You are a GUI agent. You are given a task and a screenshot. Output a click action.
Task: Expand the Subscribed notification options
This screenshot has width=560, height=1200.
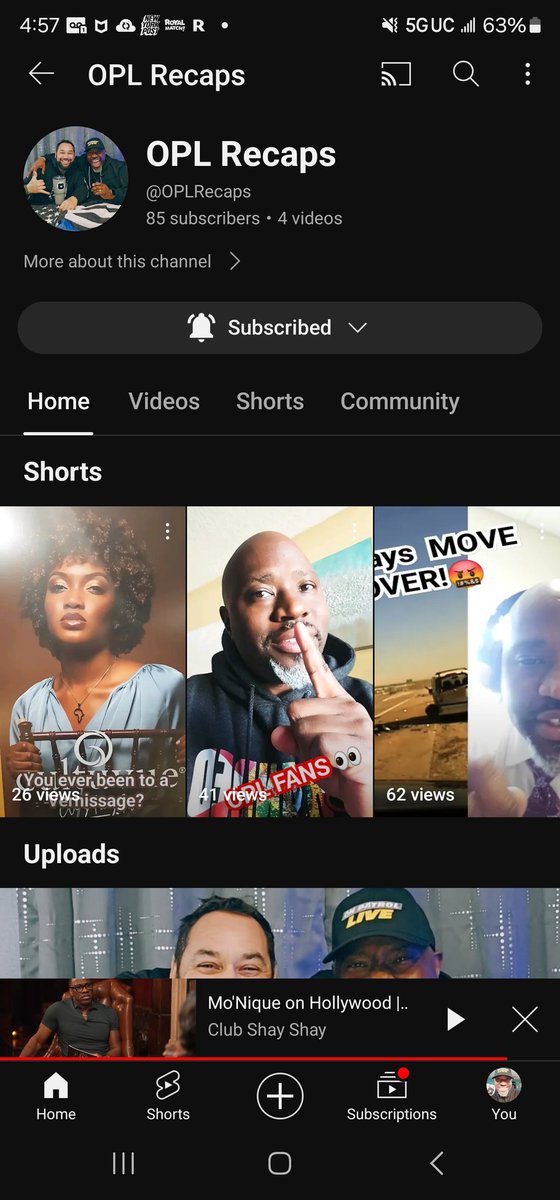[280, 328]
